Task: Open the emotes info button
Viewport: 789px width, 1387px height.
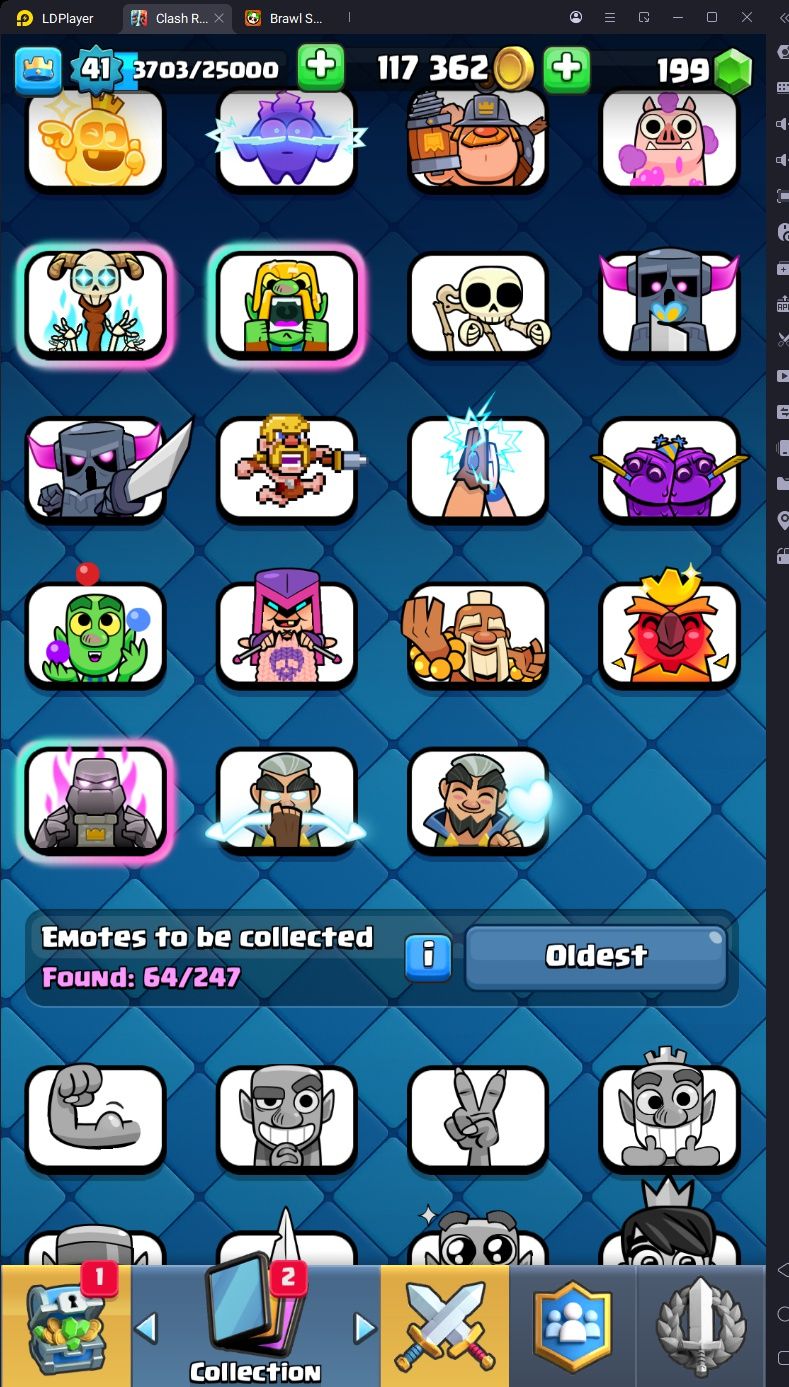Action: point(428,955)
